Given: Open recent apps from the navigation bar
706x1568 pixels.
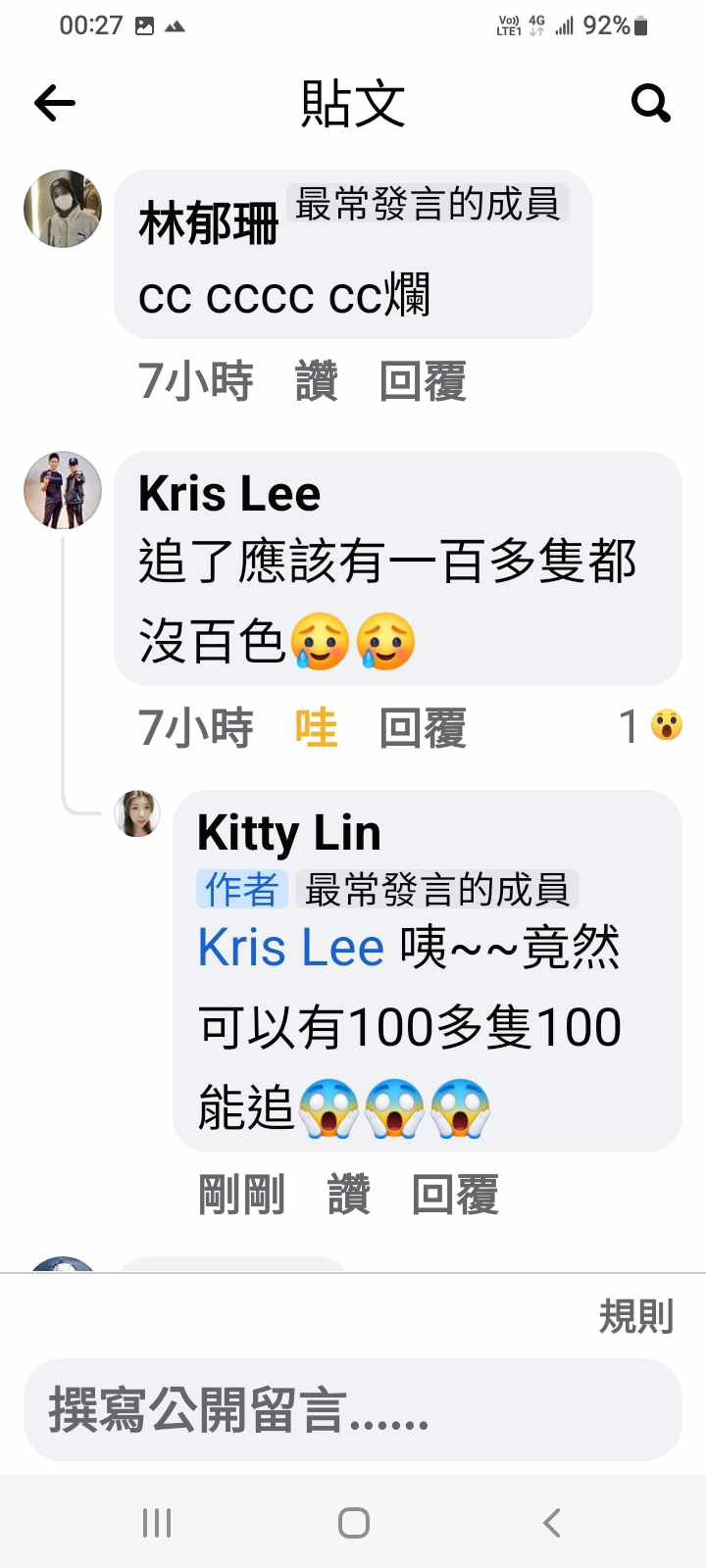Looking at the screenshot, I should [157, 1523].
